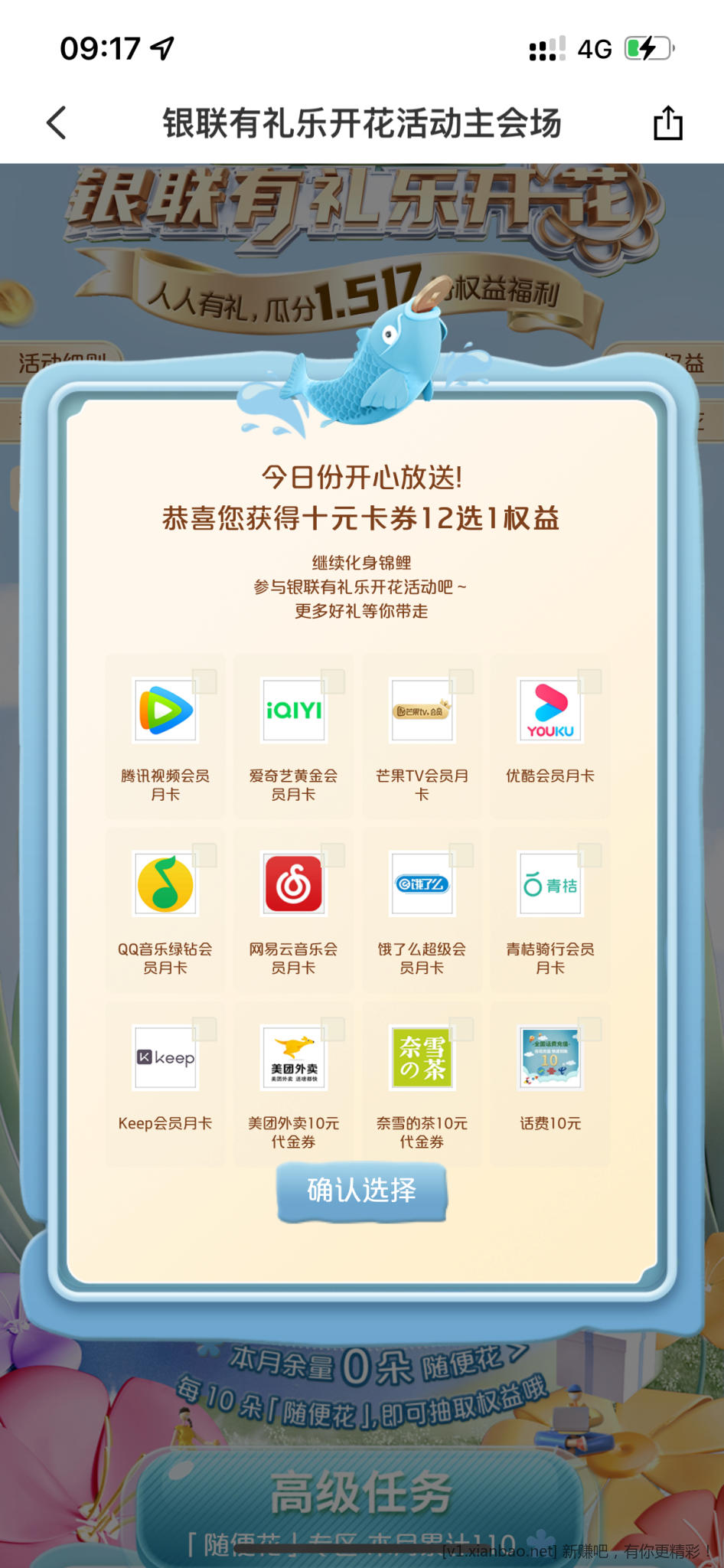Tap 确认选择 to confirm choice
The image size is (724, 1568).
361,1191
